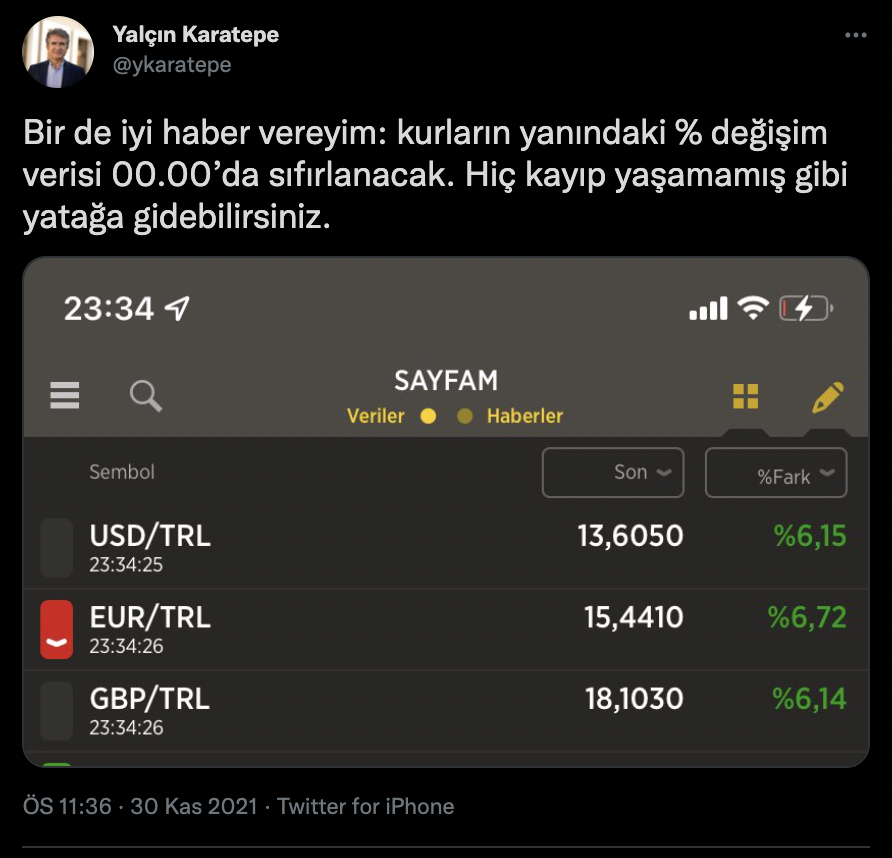Open the tweet's overflow menu

click(855, 35)
